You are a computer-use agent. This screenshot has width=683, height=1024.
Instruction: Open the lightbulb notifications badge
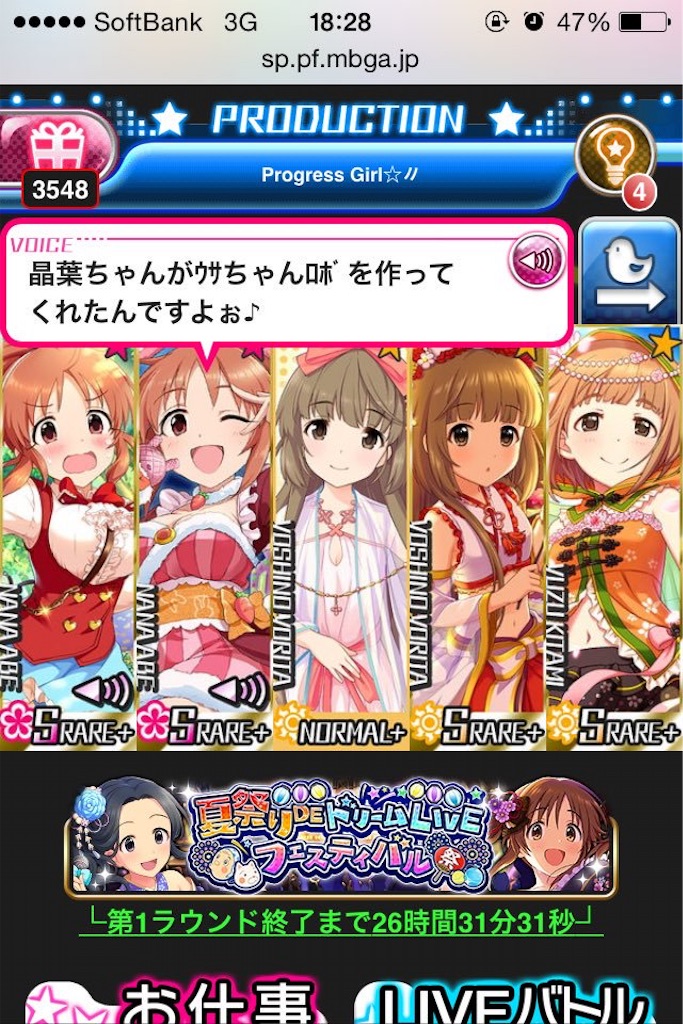[x=614, y=156]
